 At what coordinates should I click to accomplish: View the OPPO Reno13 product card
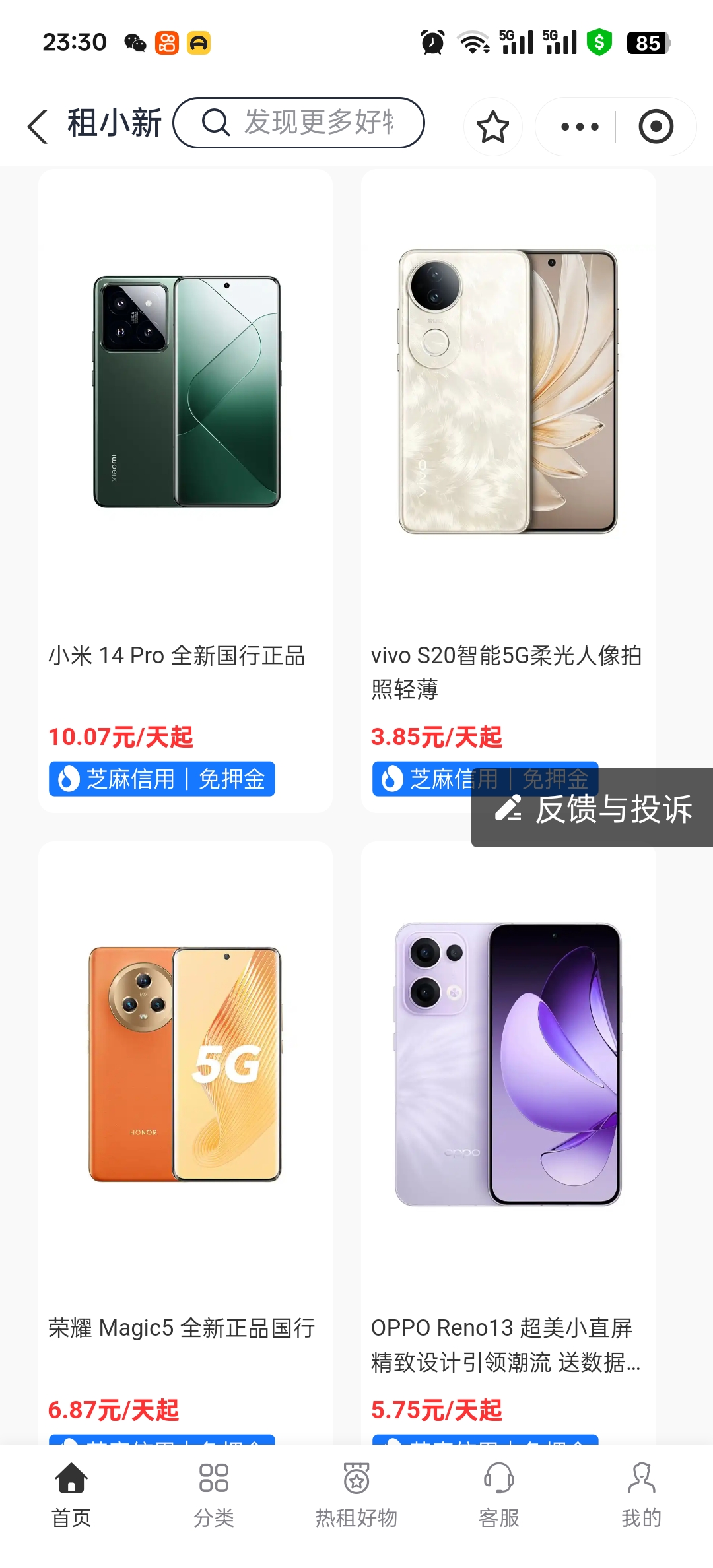pos(508,1142)
